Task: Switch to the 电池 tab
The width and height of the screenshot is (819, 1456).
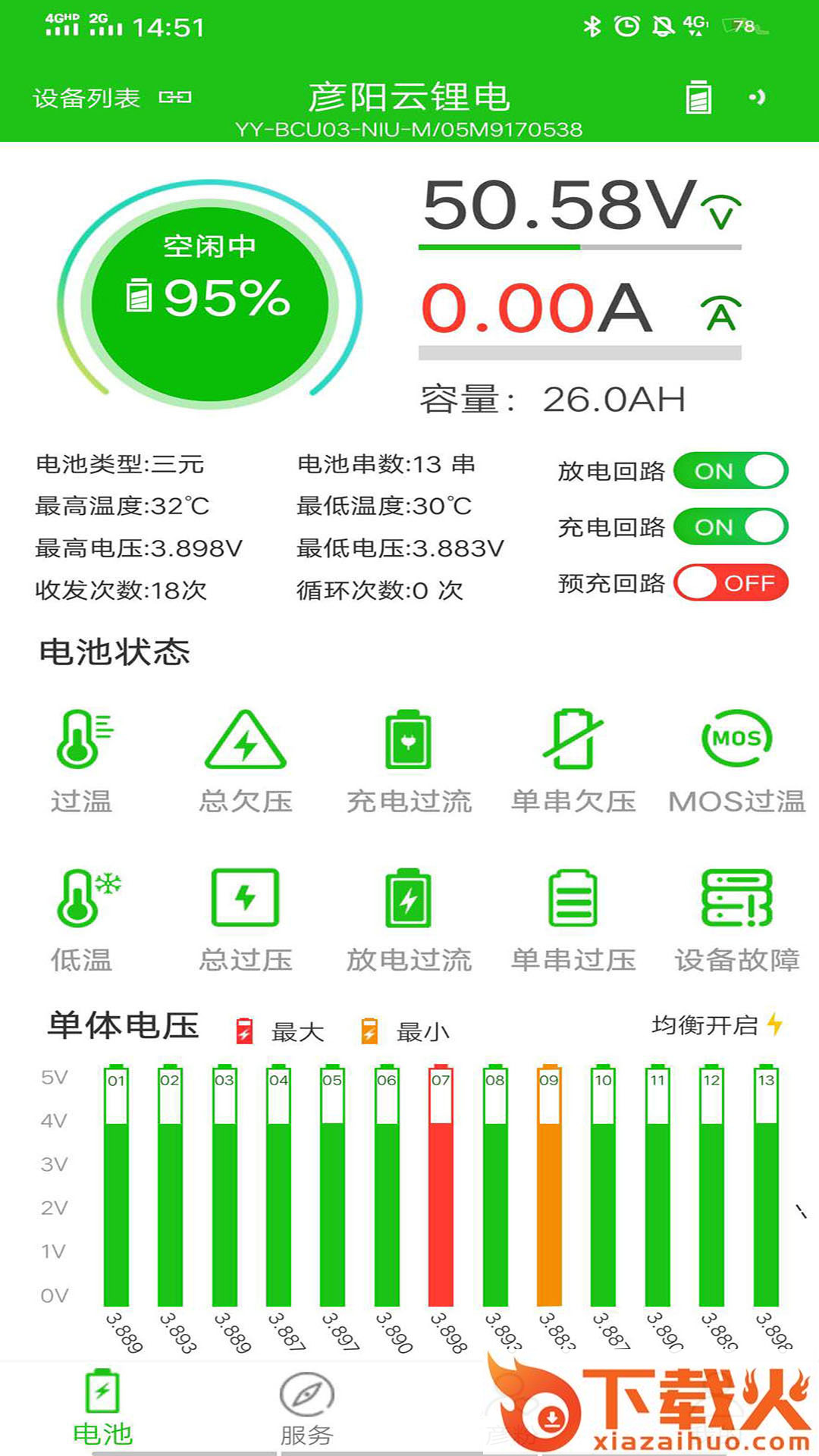Action: click(102, 1410)
